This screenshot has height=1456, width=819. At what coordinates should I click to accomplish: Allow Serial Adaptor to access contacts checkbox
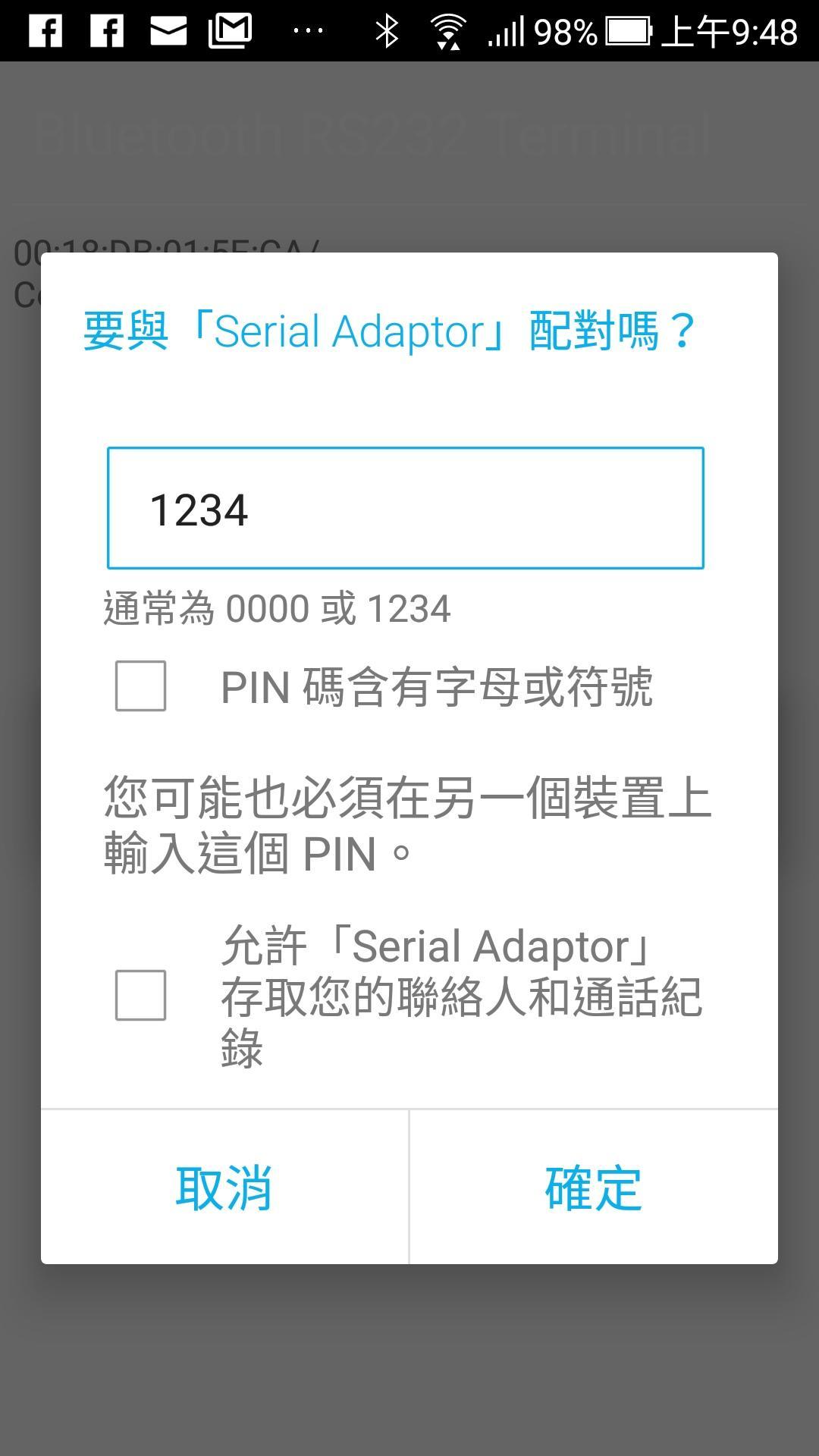pos(141,995)
